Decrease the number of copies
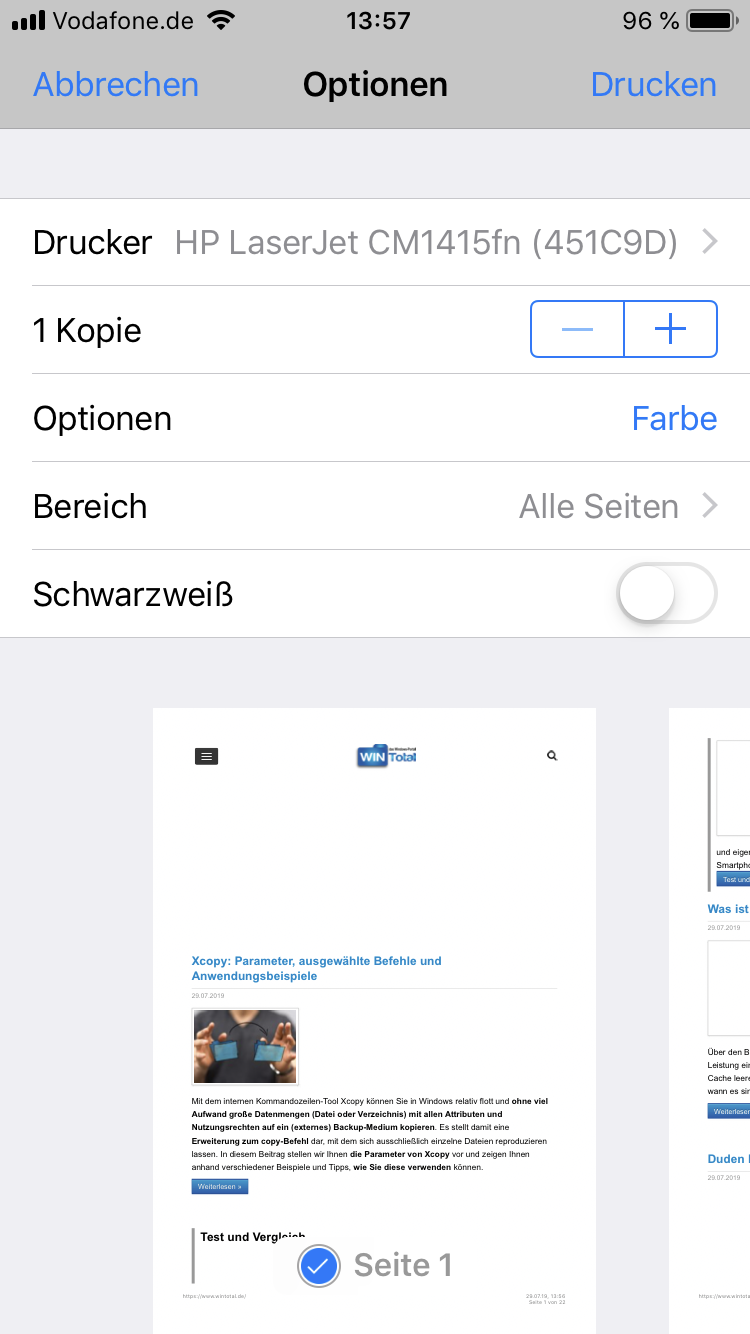Viewport: 750px width, 1334px height. coord(577,329)
